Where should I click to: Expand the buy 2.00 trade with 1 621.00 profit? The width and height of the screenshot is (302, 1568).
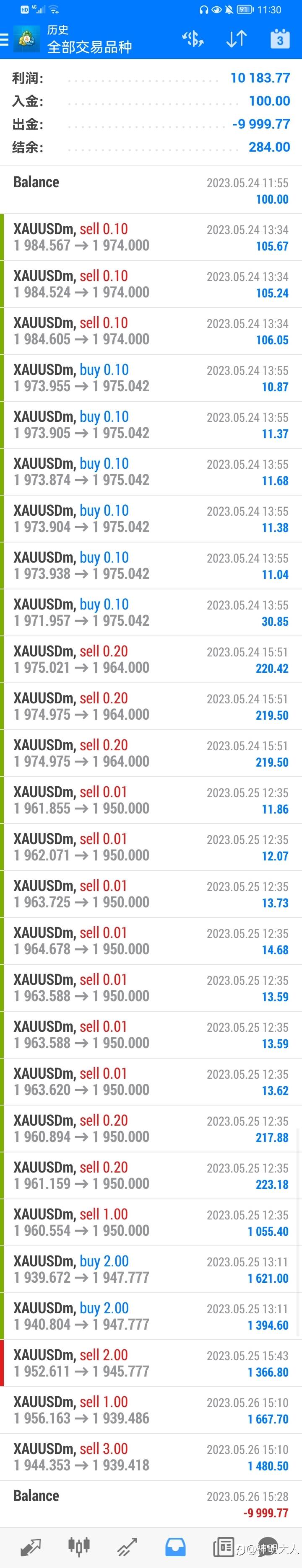click(151, 1269)
